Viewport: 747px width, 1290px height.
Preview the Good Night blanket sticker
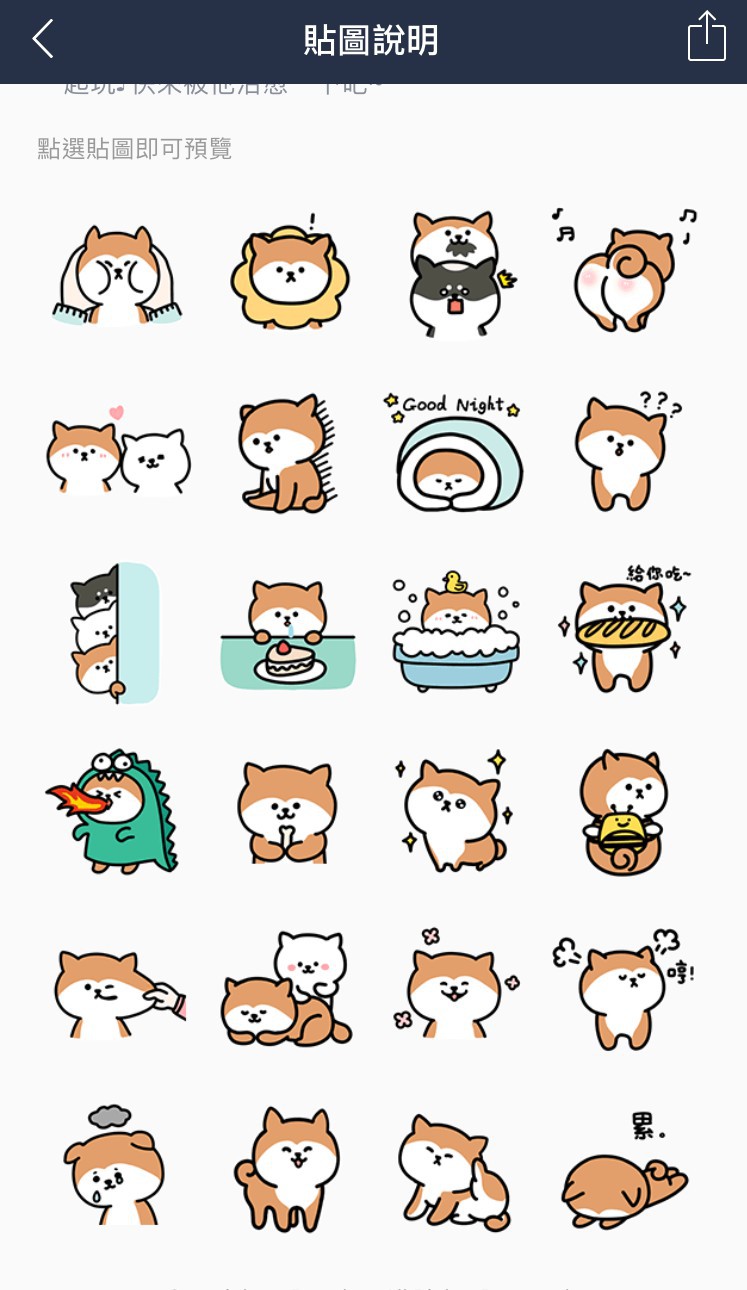[457, 453]
